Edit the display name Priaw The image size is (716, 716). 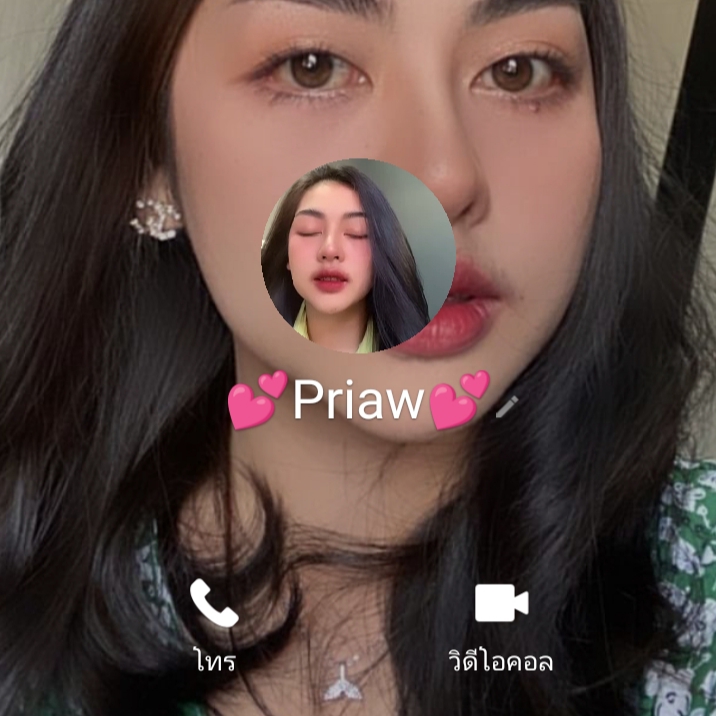click(508, 404)
